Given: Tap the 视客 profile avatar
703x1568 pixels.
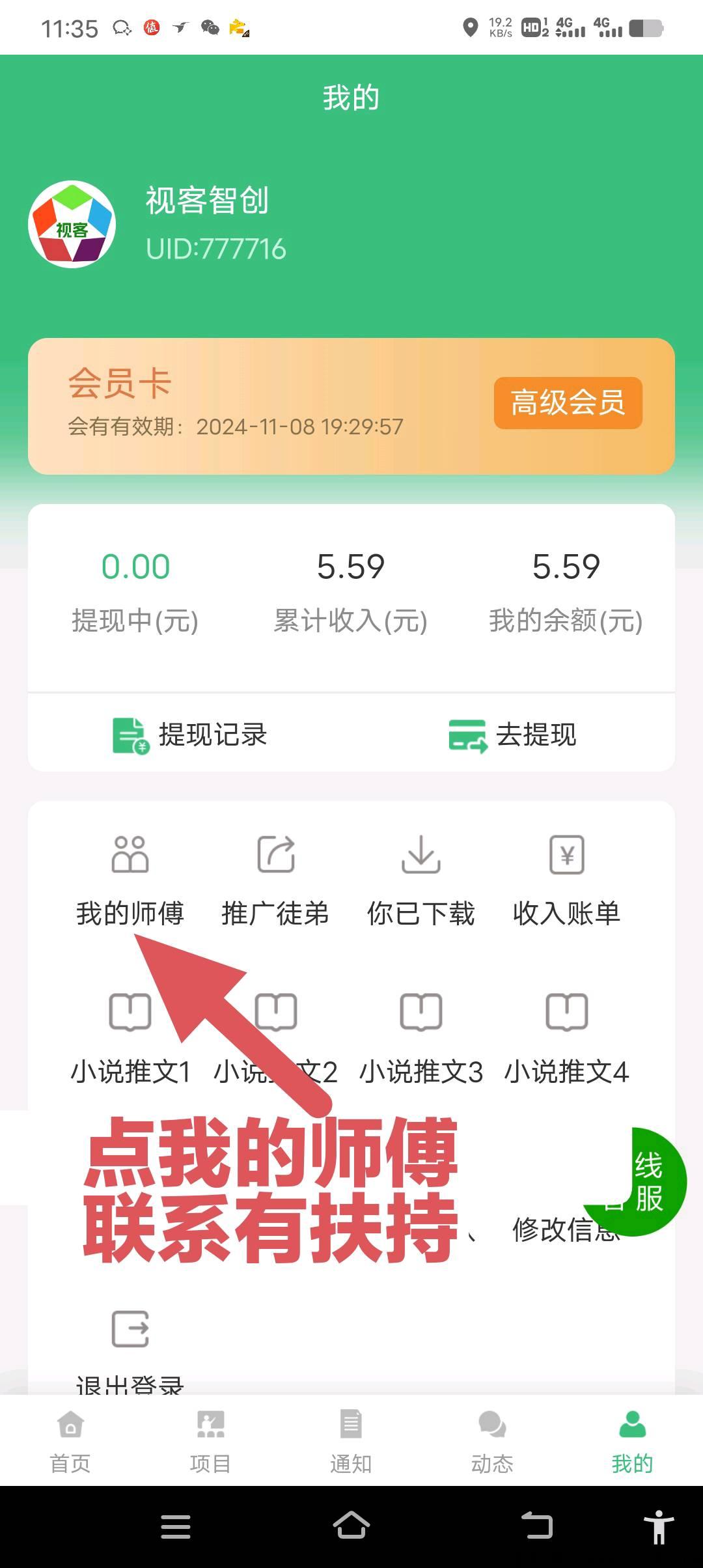Looking at the screenshot, I should coord(72,224).
